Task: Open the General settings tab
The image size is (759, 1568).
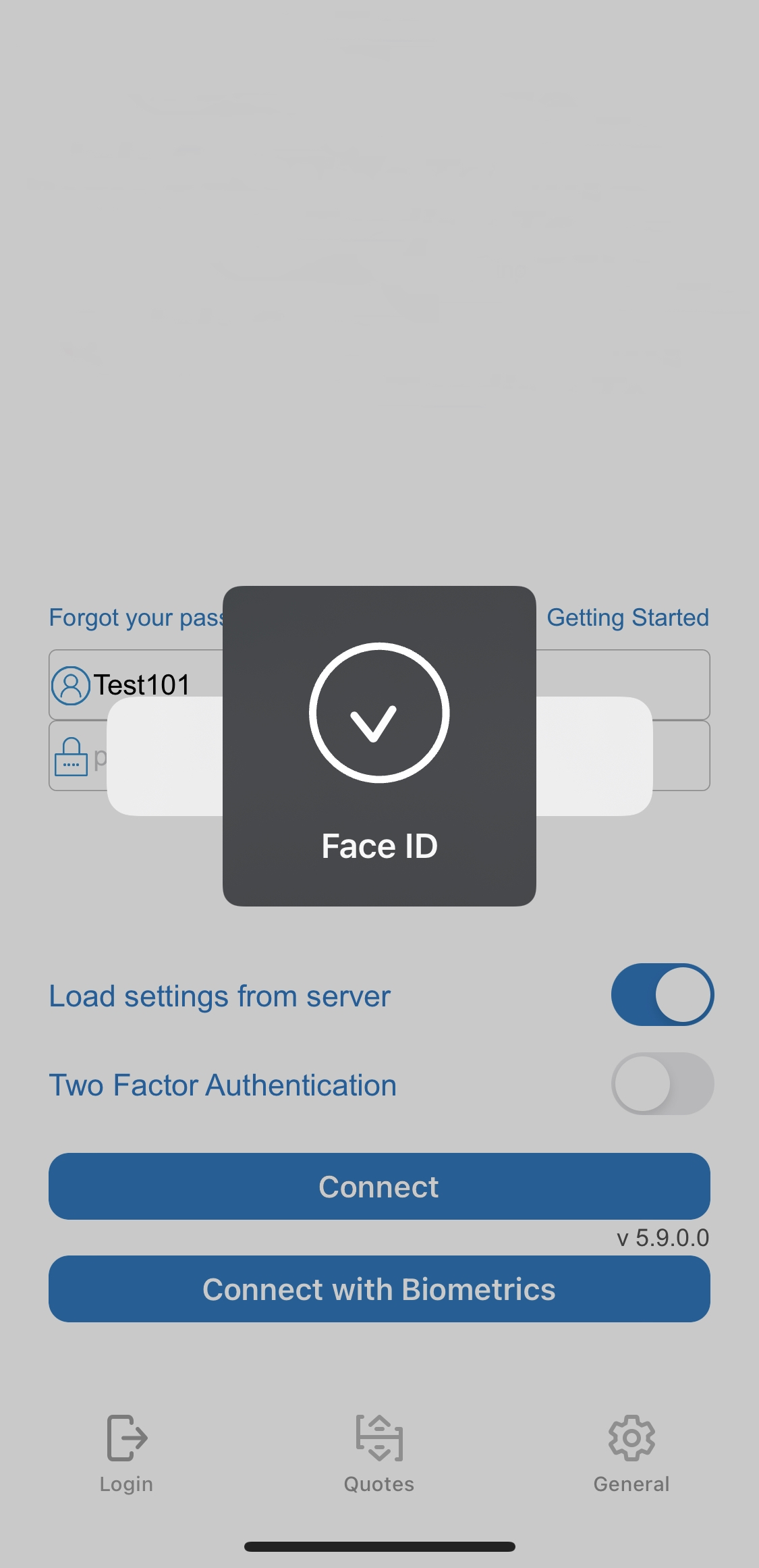Action: tap(631, 1454)
